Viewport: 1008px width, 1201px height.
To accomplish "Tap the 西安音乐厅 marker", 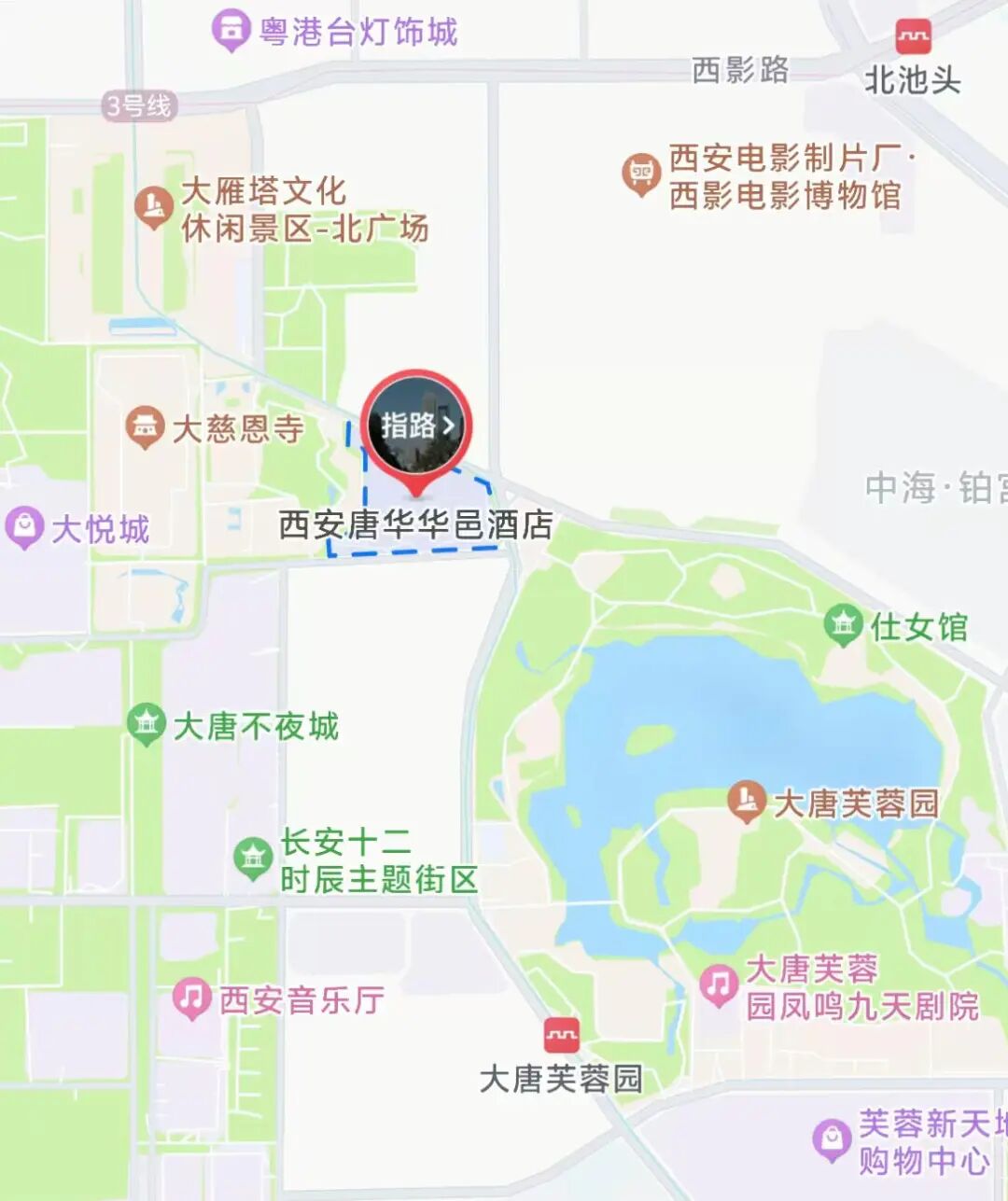I will 192,999.
